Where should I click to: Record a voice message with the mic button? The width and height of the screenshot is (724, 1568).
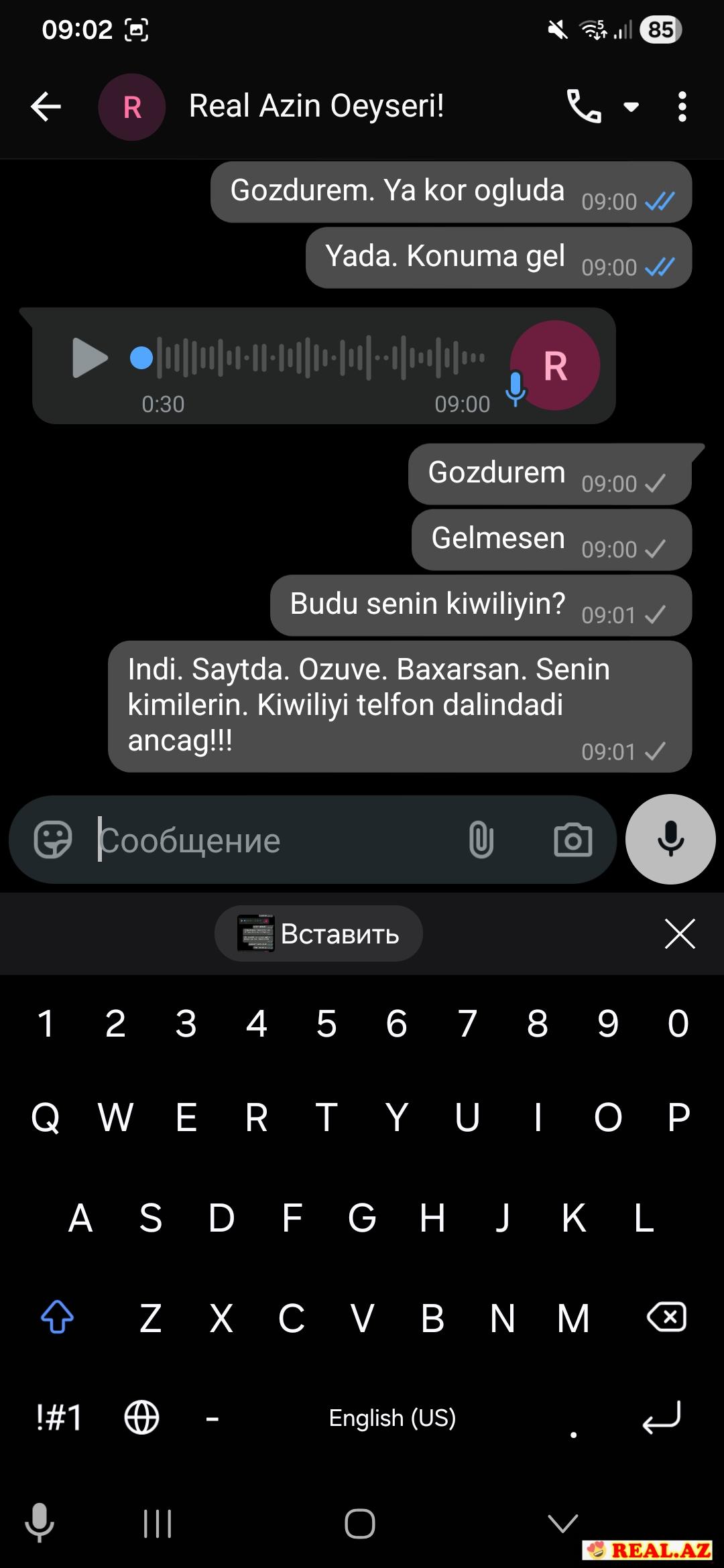670,839
